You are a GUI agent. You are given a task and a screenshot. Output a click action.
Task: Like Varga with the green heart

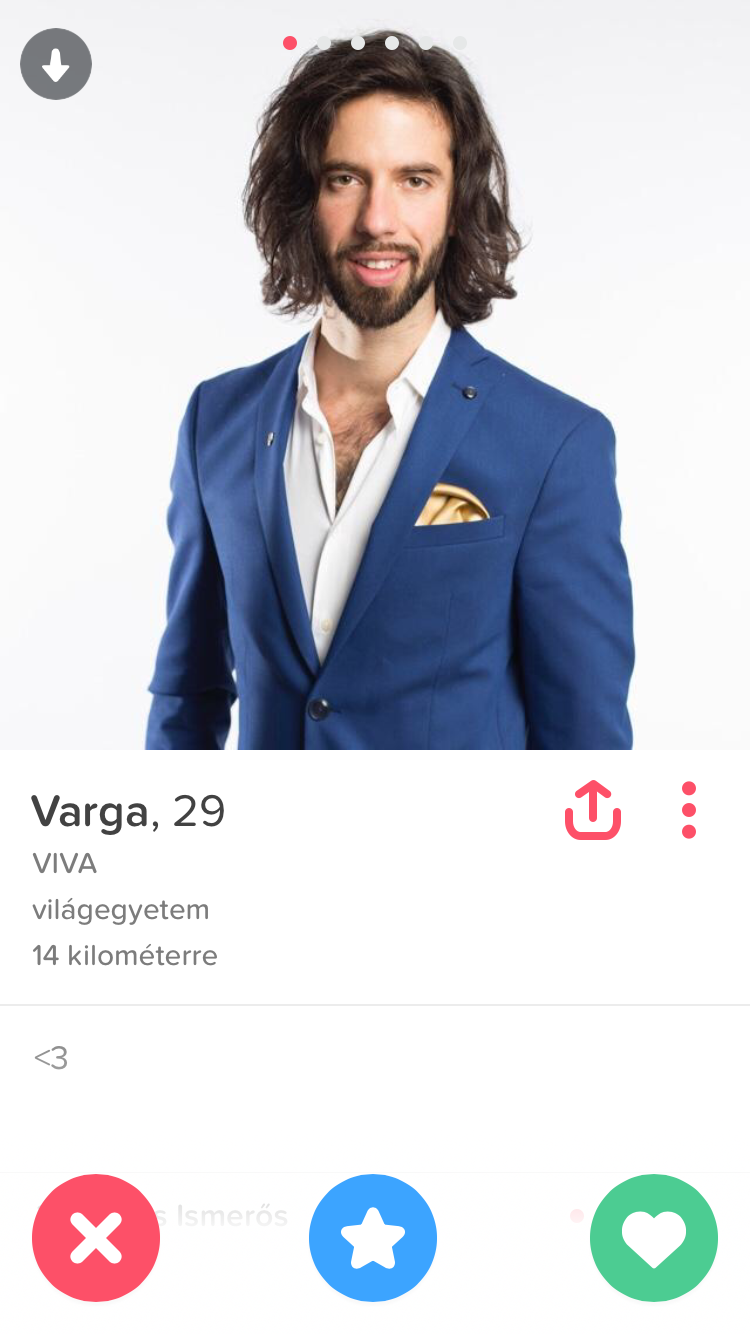coord(654,1238)
